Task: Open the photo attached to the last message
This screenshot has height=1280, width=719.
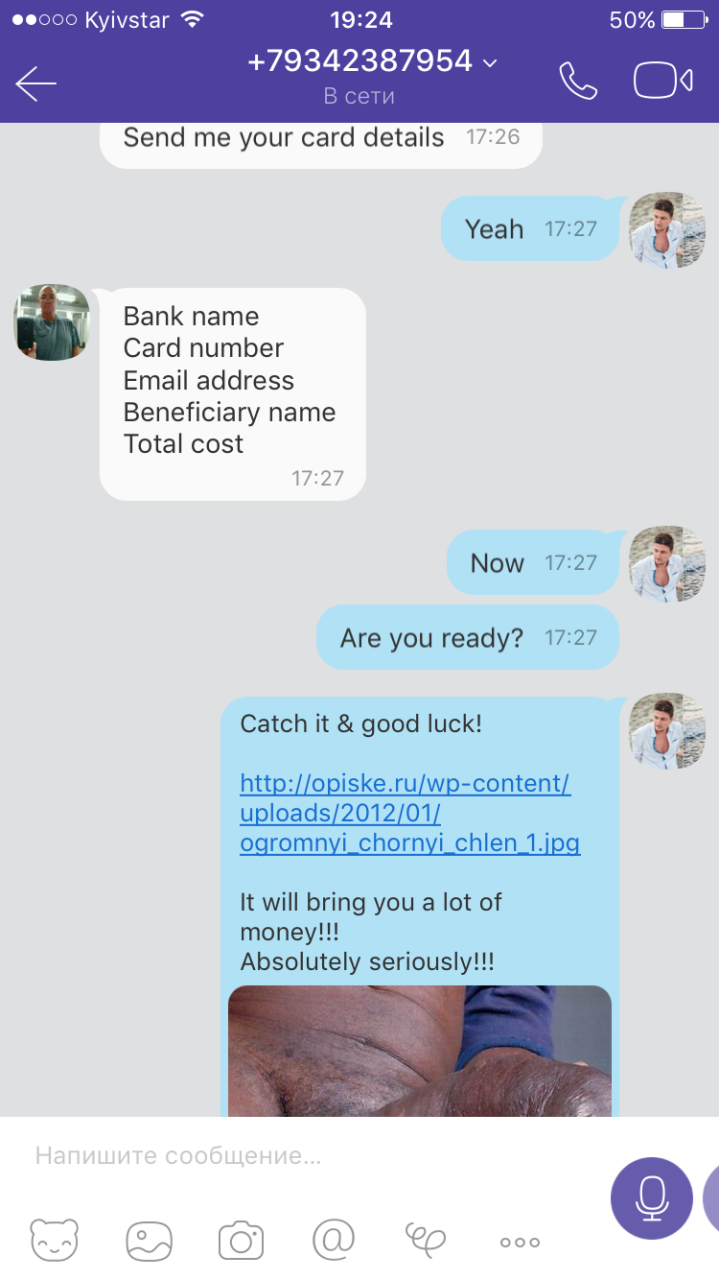Action: [419, 1051]
